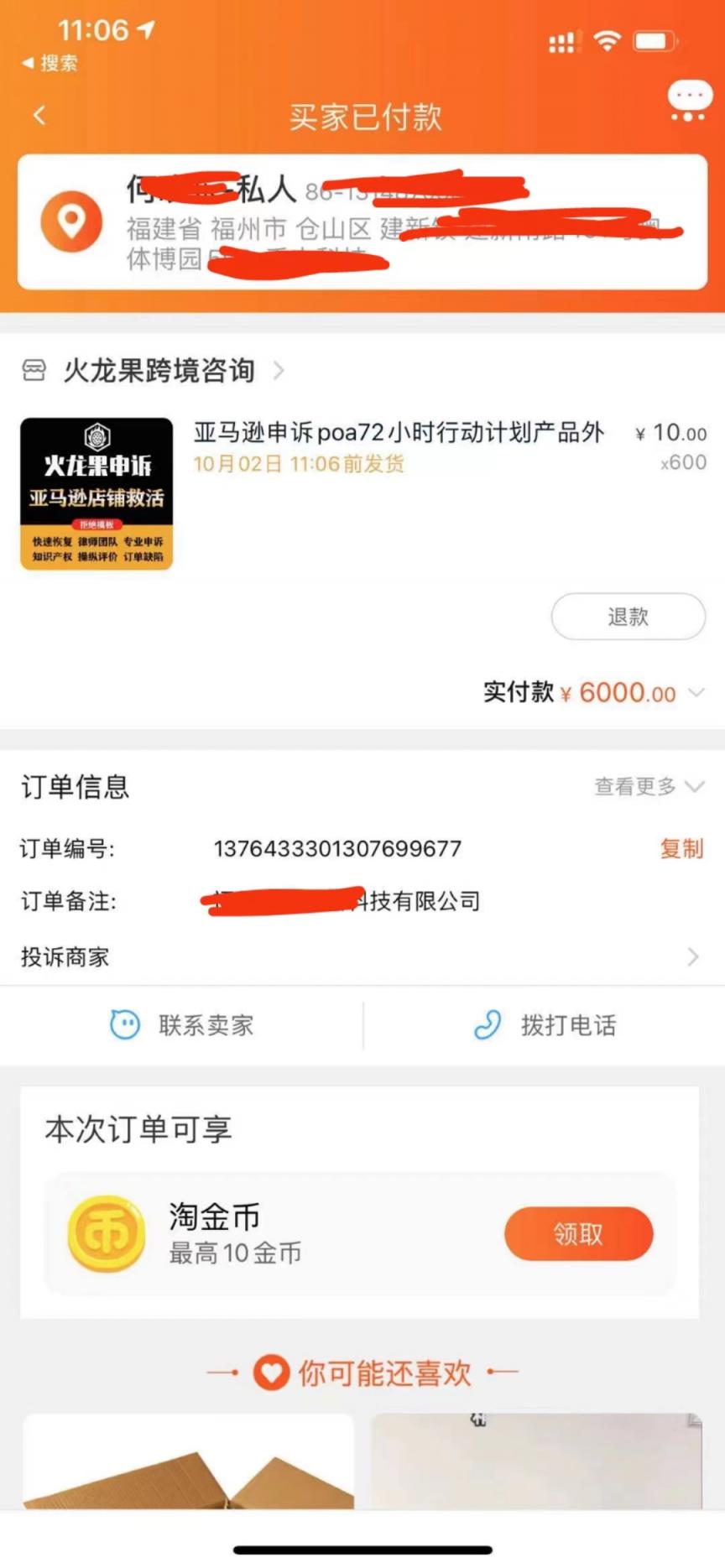The width and height of the screenshot is (725, 1568).
Task: Open the 亚马逊申诉 product item
Action: click(x=362, y=494)
